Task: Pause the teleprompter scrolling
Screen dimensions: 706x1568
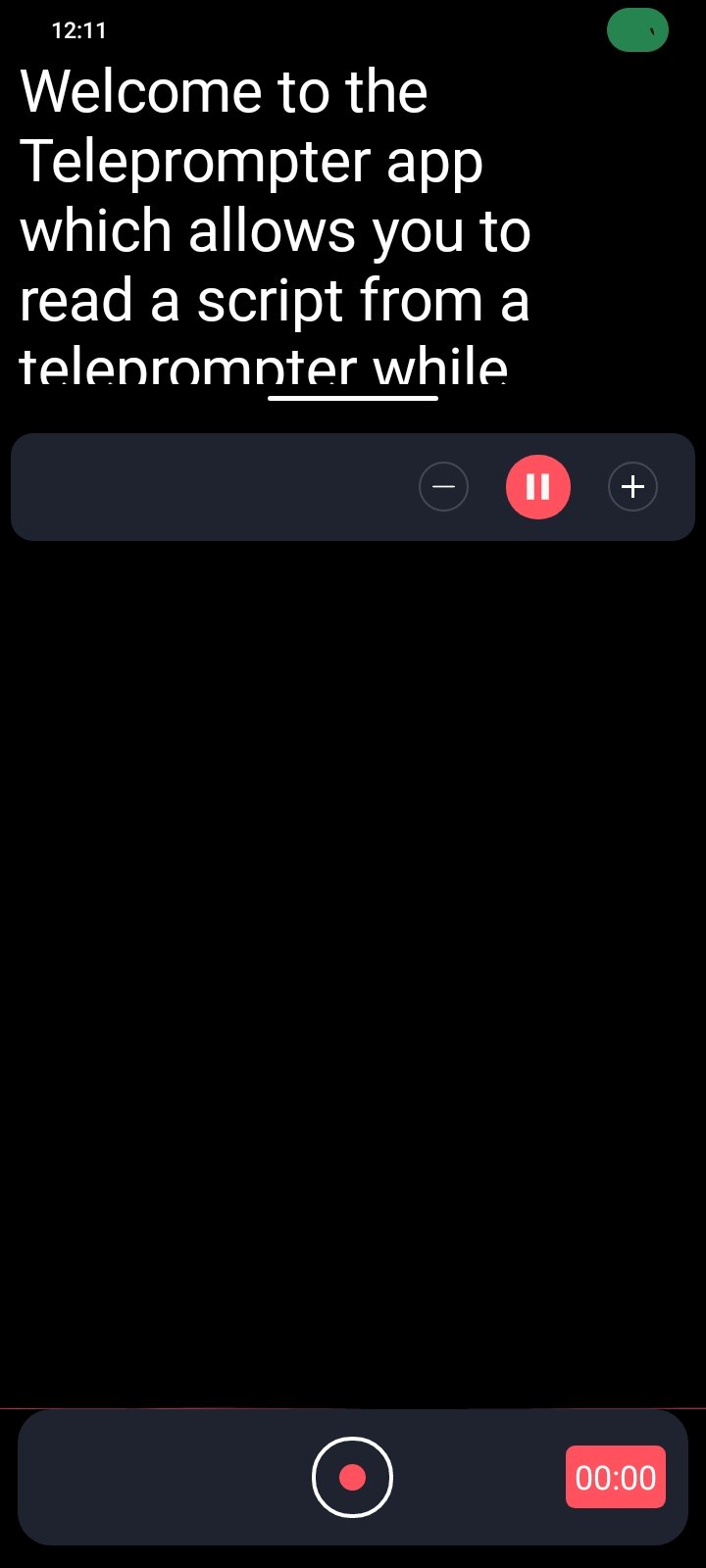Action: coord(537,487)
